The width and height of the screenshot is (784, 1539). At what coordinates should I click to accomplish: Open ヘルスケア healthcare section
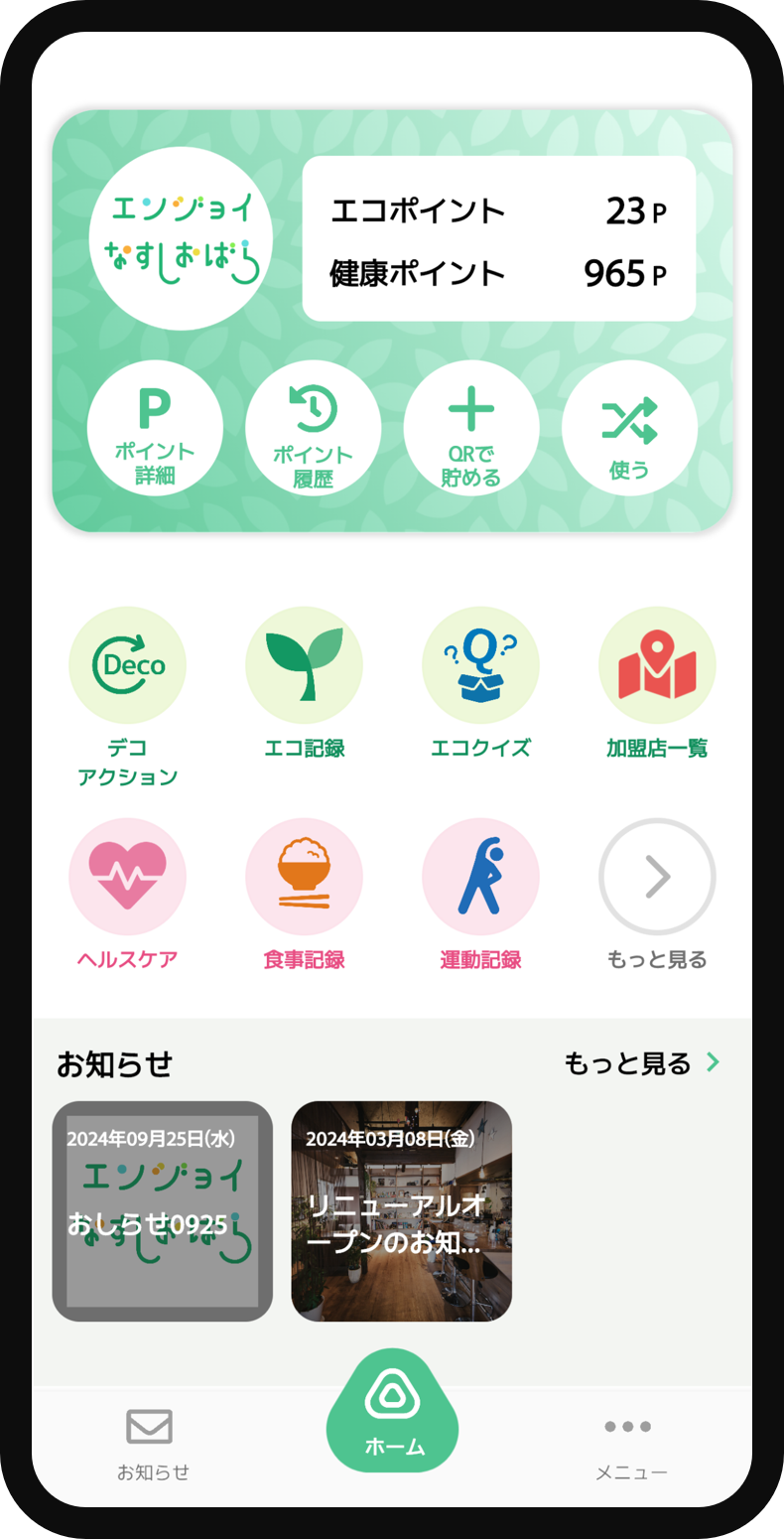[x=127, y=877]
